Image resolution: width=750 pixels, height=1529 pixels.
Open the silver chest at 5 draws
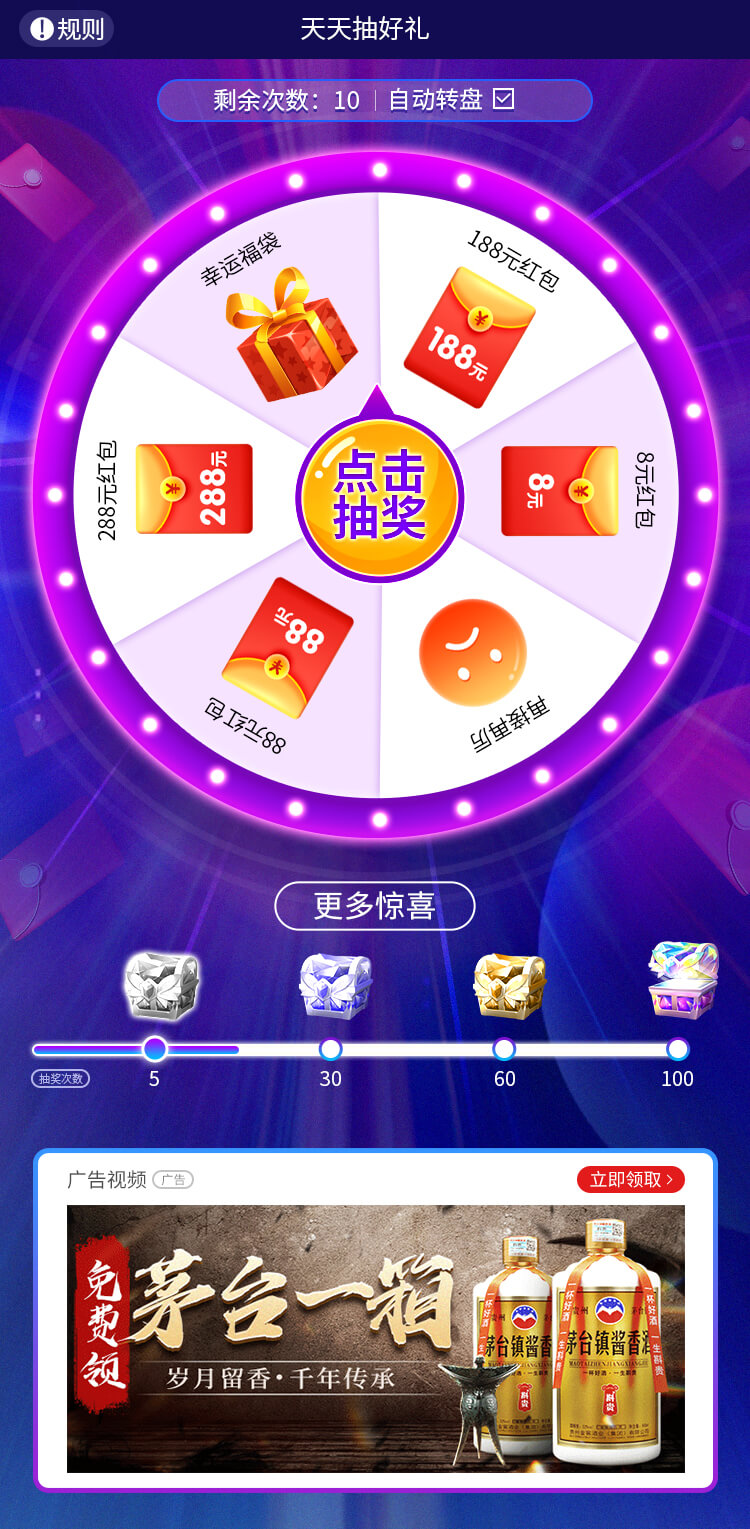(x=162, y=986)
